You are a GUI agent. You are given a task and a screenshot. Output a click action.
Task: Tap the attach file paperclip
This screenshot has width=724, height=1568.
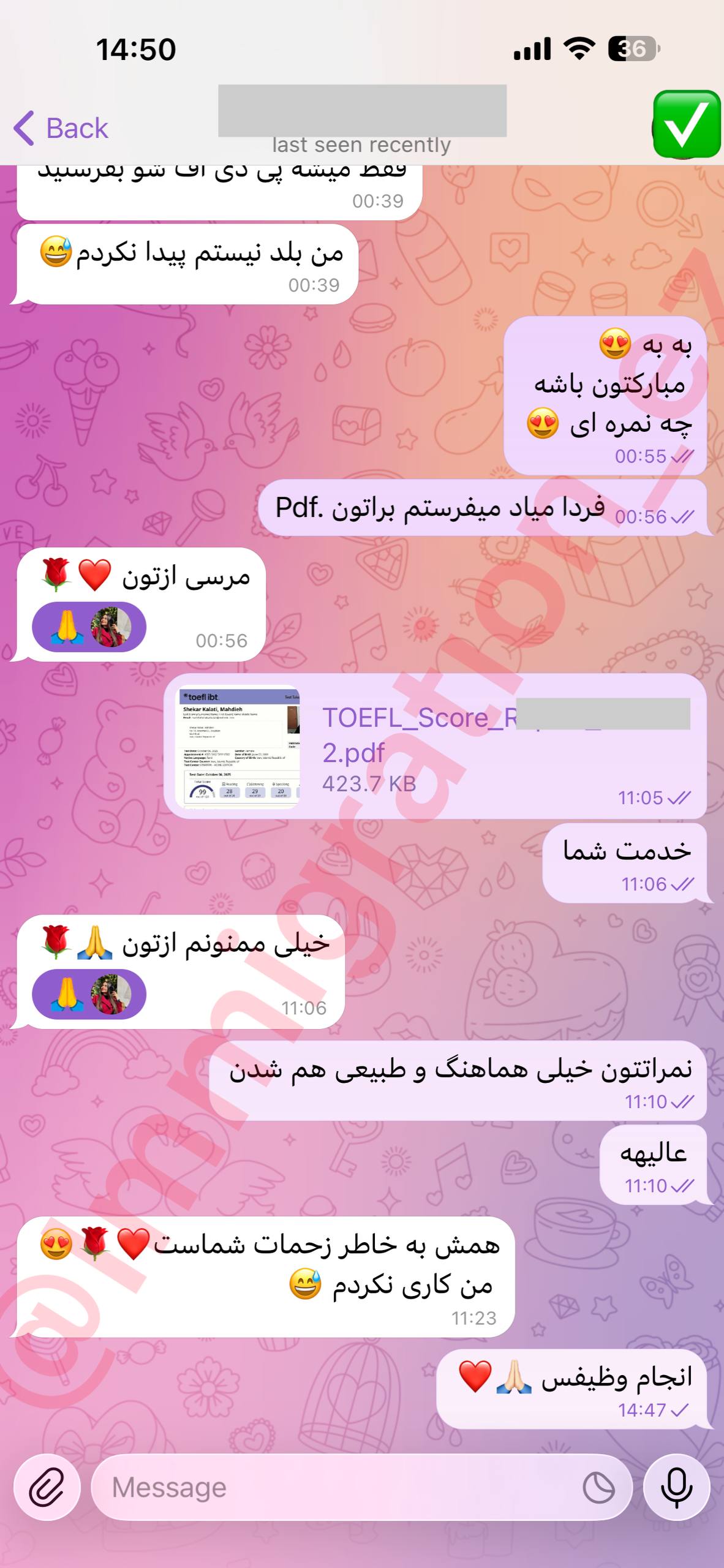pyautogui.click(x=47, y=1487)
